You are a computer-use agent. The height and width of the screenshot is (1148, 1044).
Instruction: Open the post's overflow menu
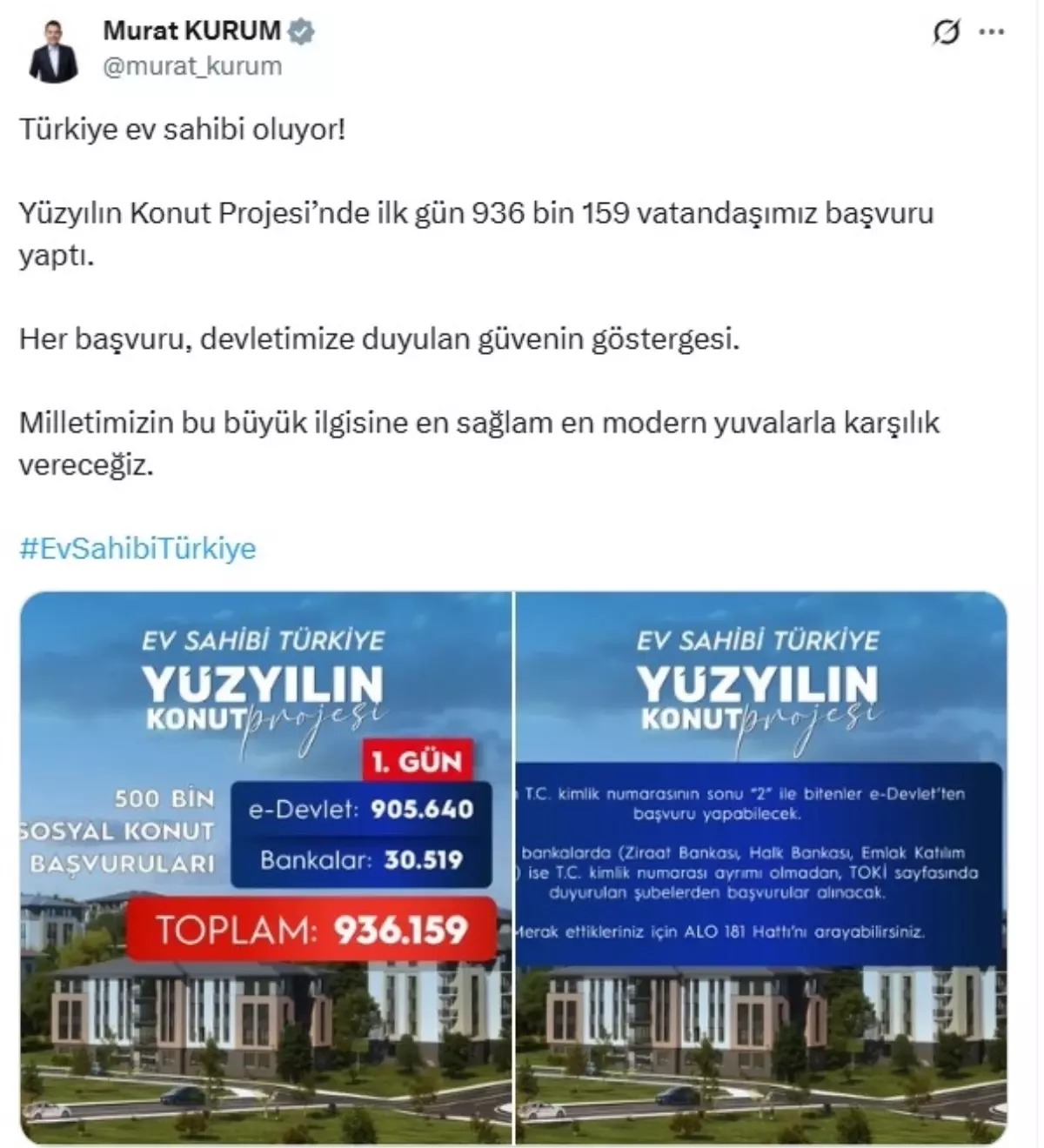click(992, 32)
